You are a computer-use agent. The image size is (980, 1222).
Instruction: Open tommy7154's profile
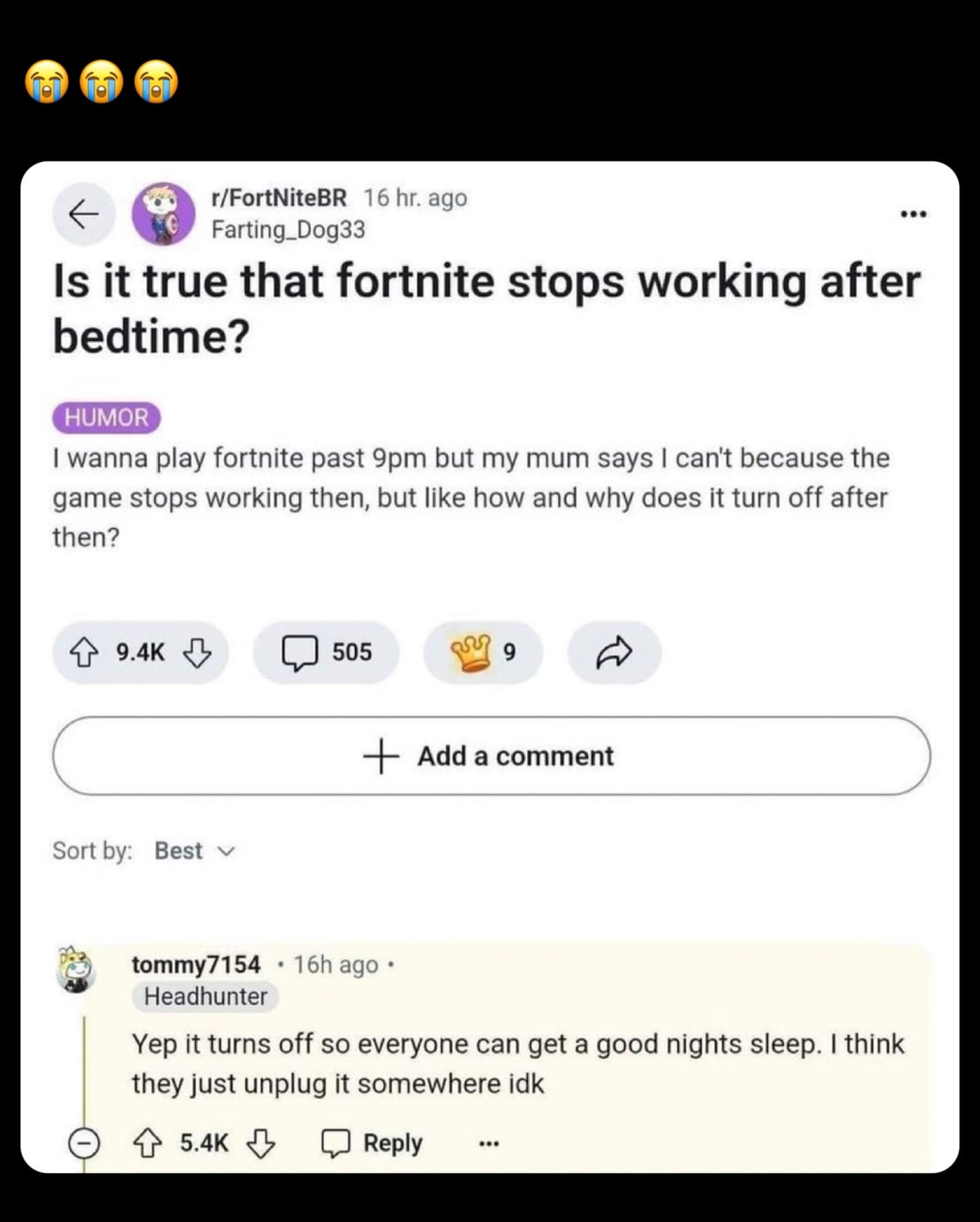pyautogui.click(x=197, y=964)
